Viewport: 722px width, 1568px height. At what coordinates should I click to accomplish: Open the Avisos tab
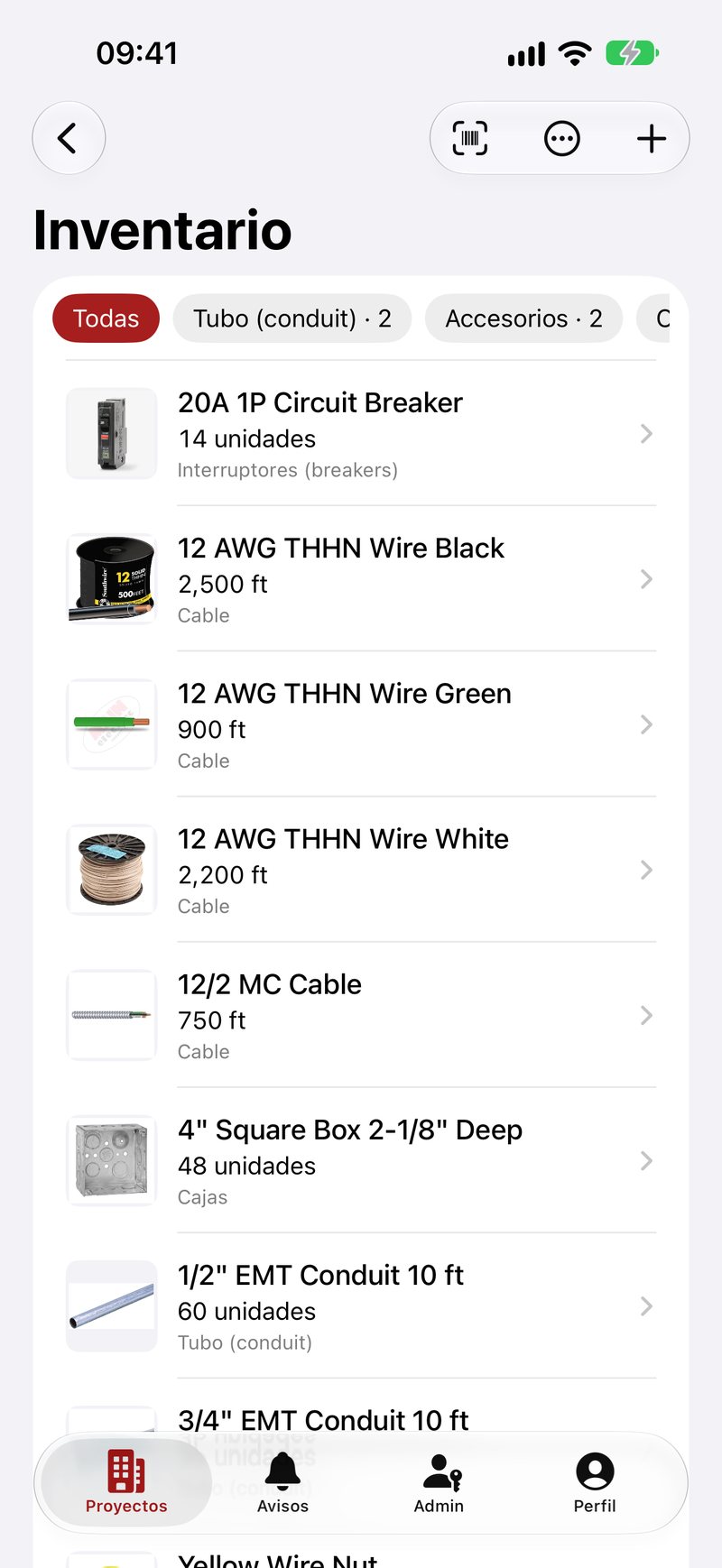pos(282,1481)
